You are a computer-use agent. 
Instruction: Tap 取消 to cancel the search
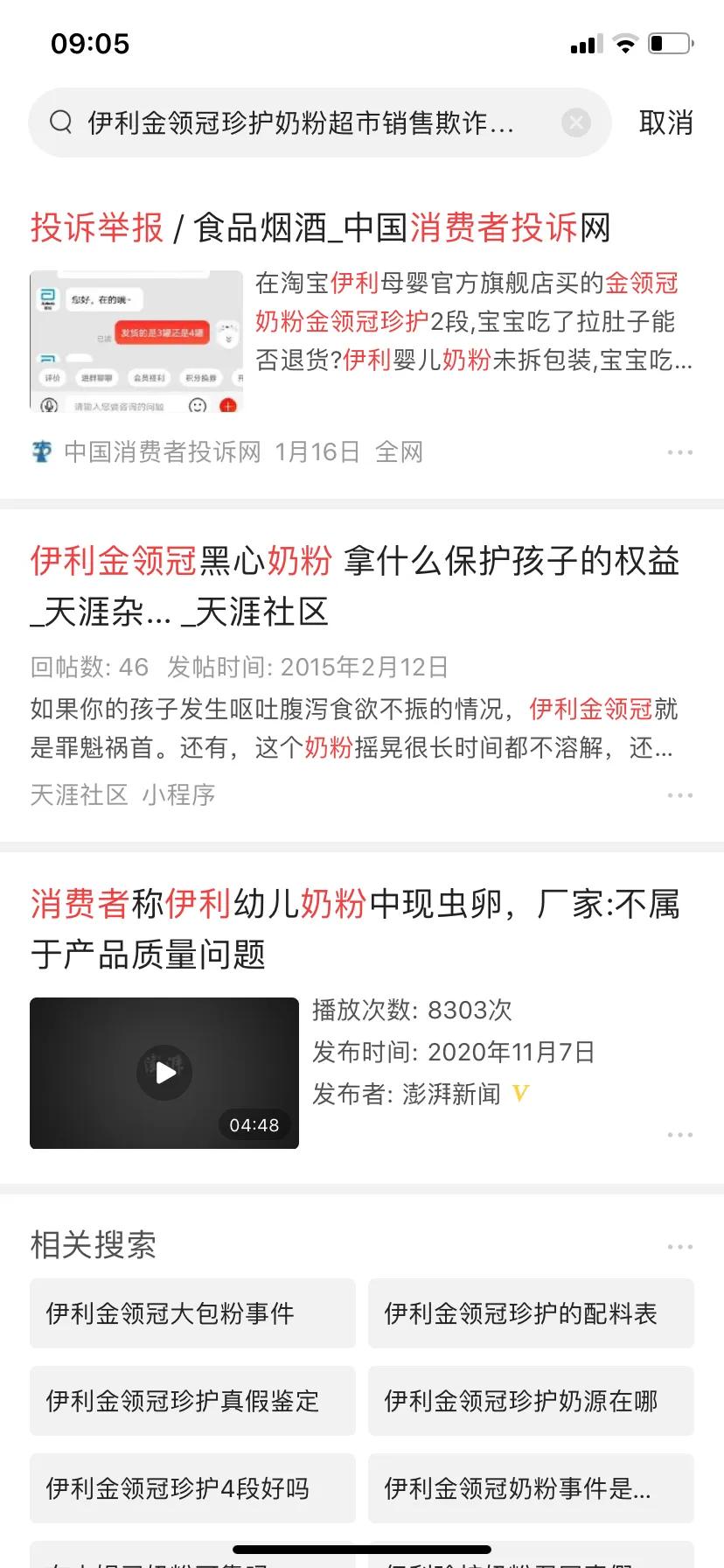pos(666,122)
